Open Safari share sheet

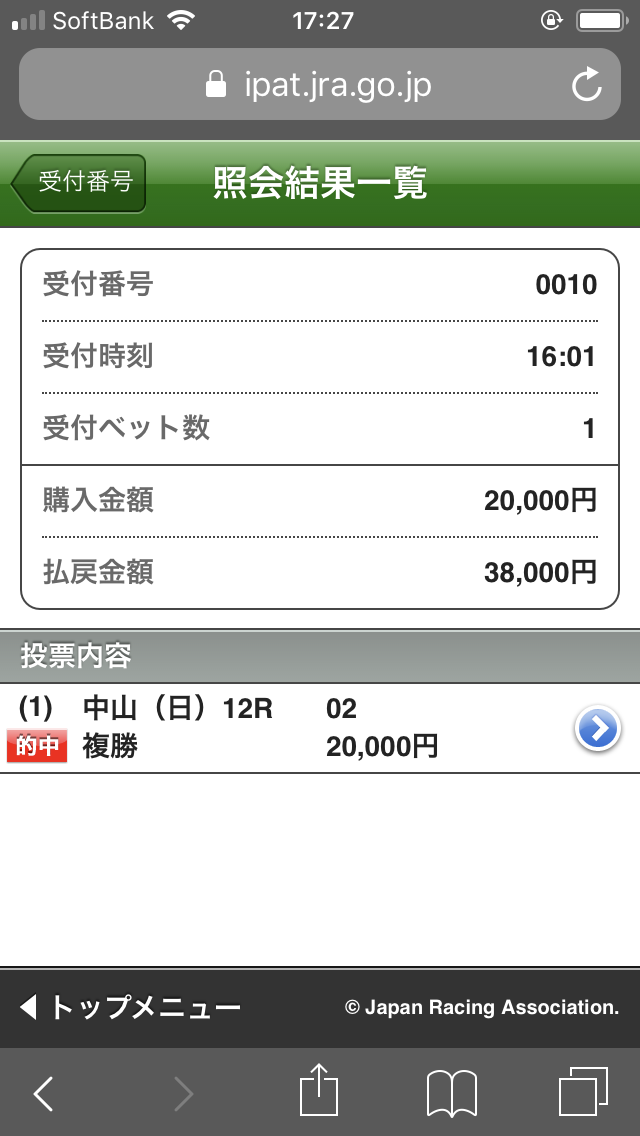[x=319, y=1092]
